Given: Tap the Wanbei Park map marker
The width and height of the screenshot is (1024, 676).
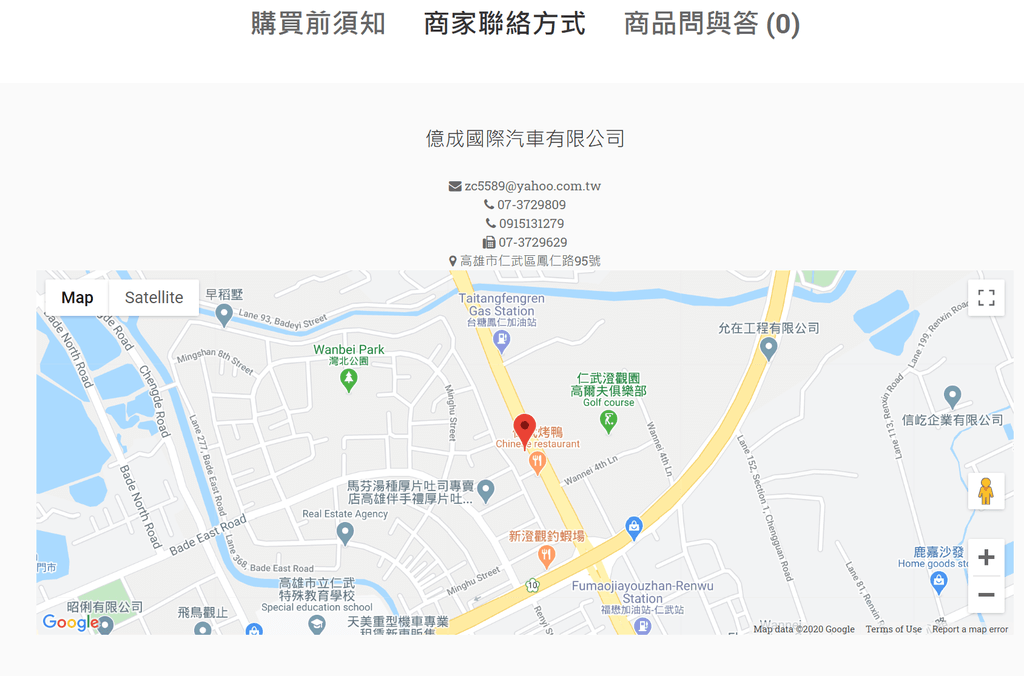Looking at the screenshot, I should (349, 379).
